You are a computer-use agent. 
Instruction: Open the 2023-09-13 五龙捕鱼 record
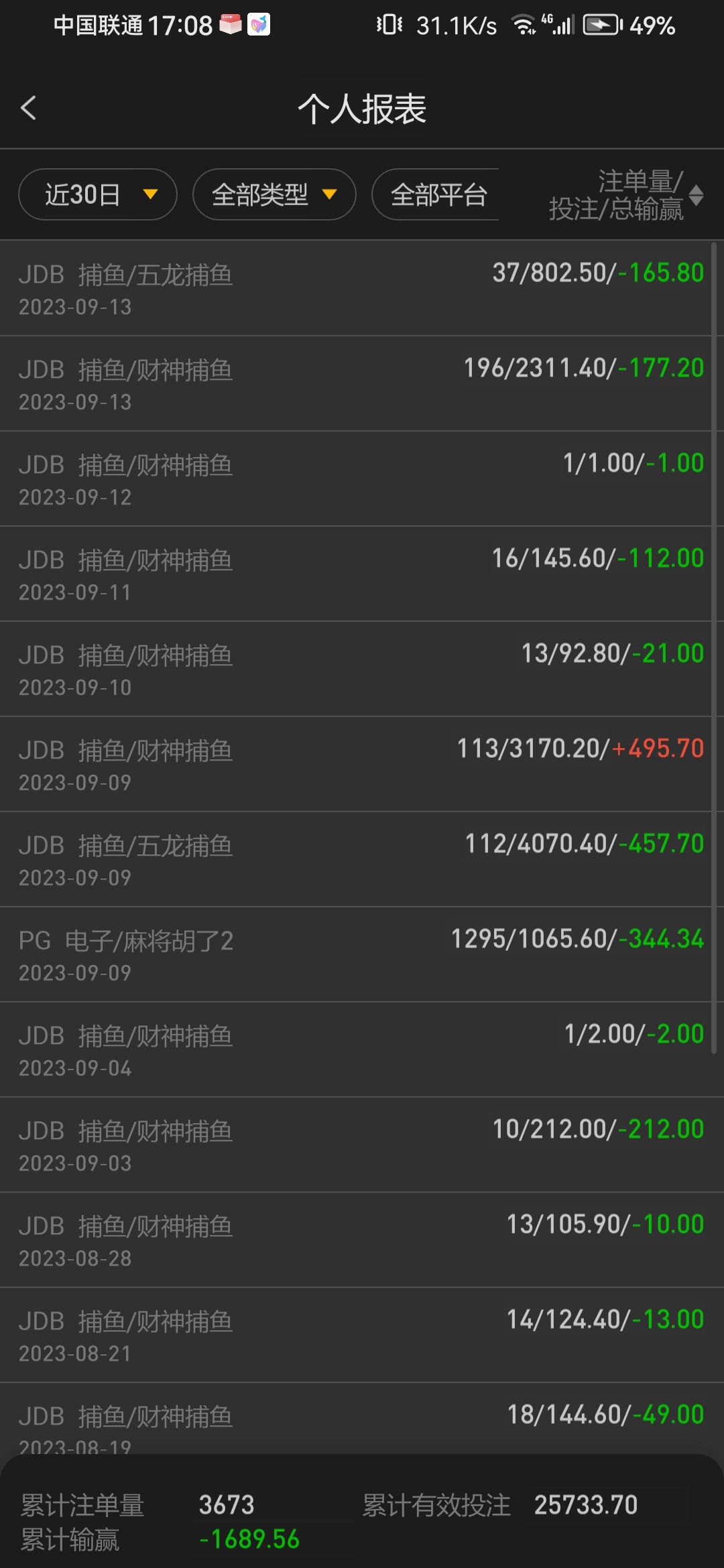362,288
